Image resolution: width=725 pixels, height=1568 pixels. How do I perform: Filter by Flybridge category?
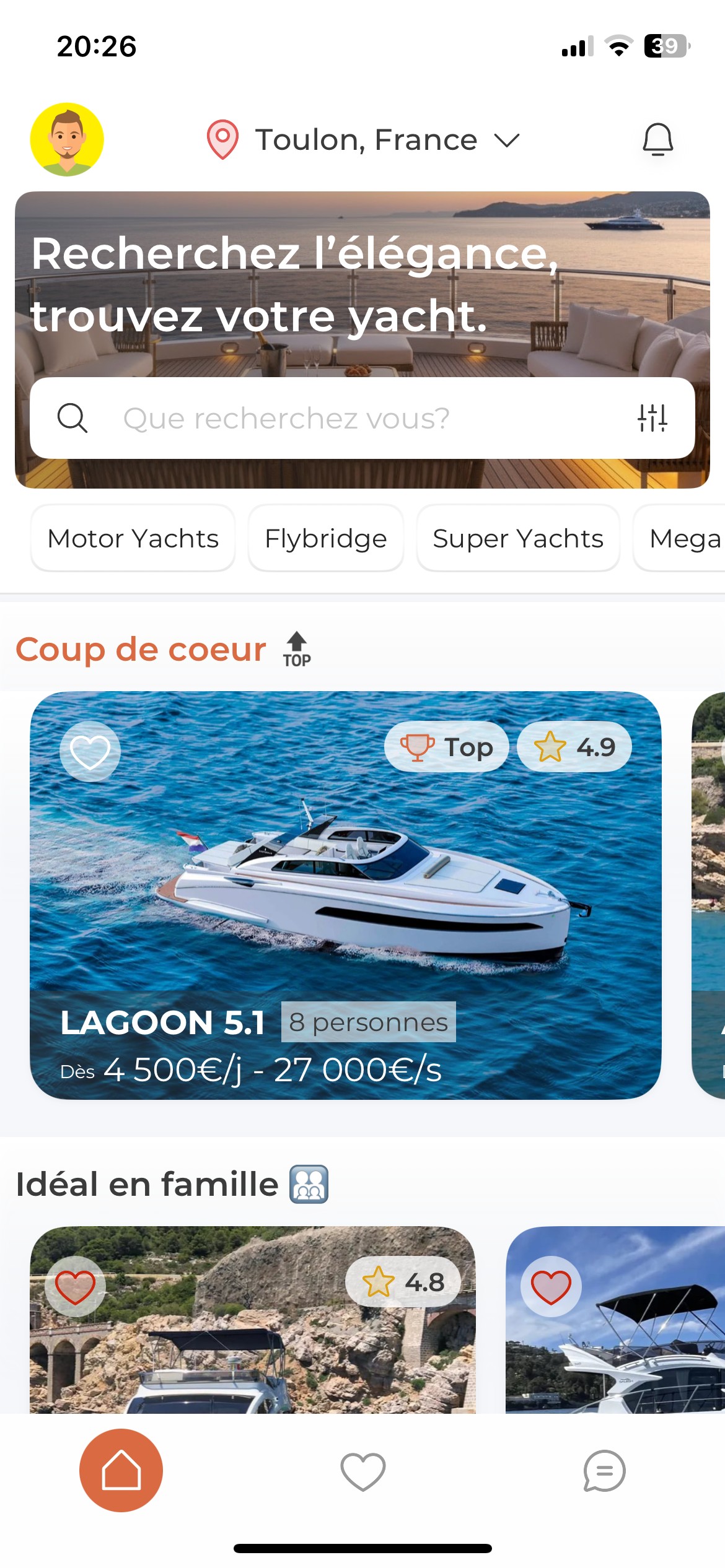[x=326, y=538]
